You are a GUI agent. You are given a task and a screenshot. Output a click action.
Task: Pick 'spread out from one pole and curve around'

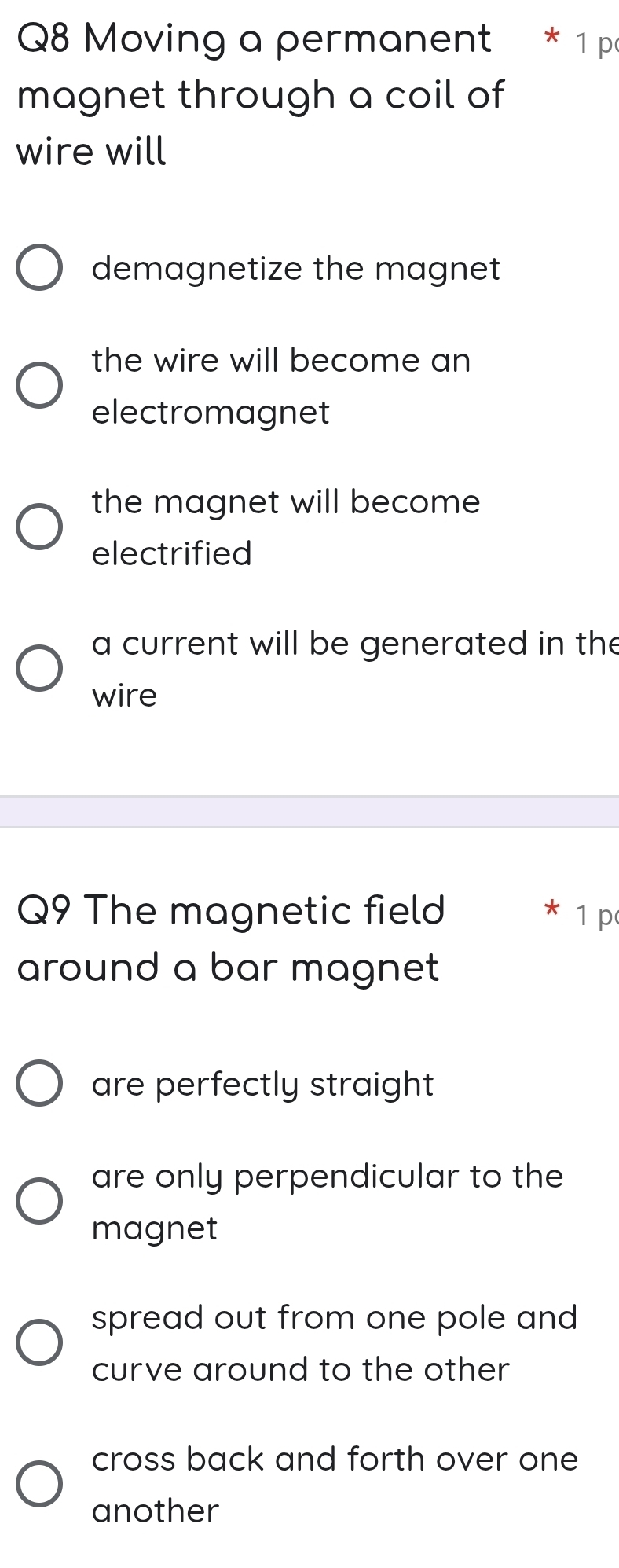[39, 1343]
